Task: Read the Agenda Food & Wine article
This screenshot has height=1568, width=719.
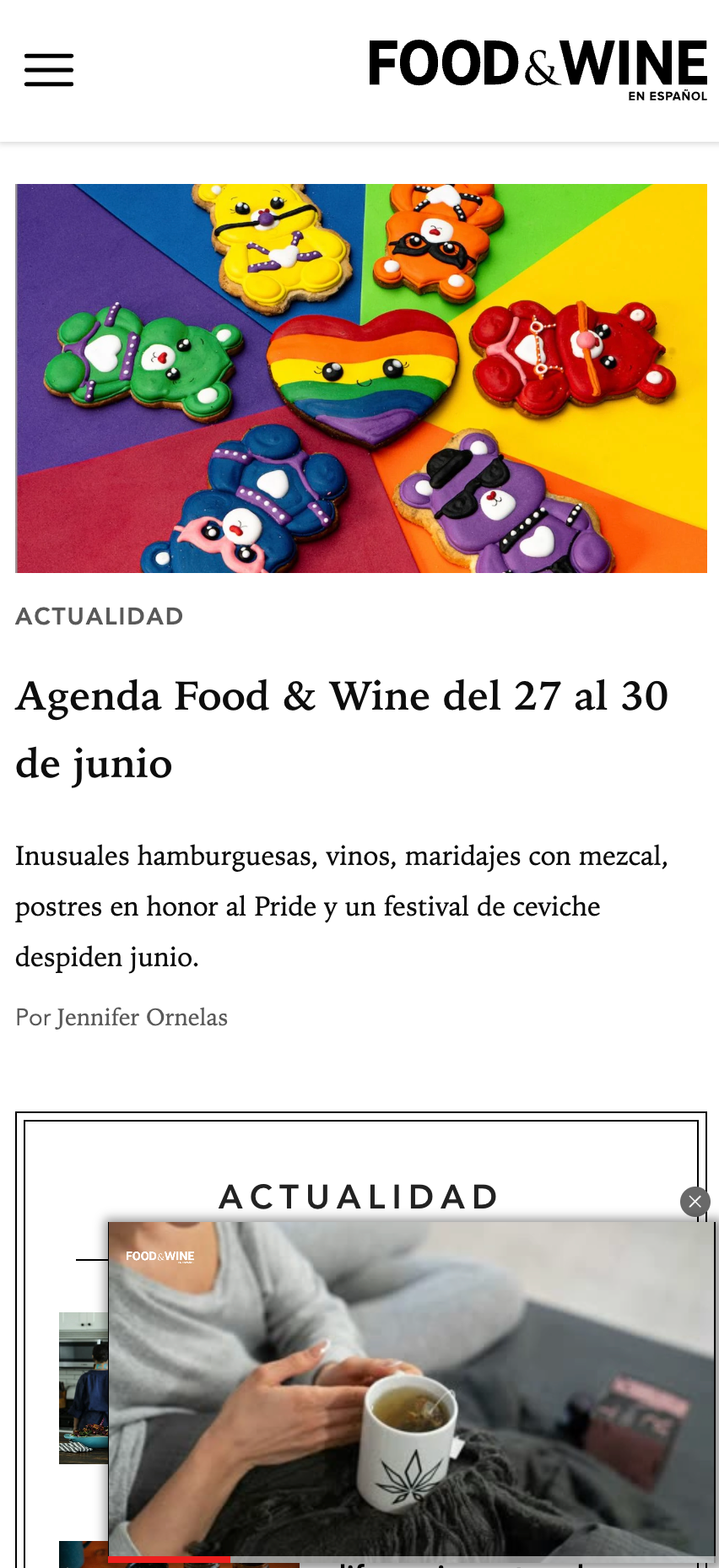Action: click(x=342, y=729)
